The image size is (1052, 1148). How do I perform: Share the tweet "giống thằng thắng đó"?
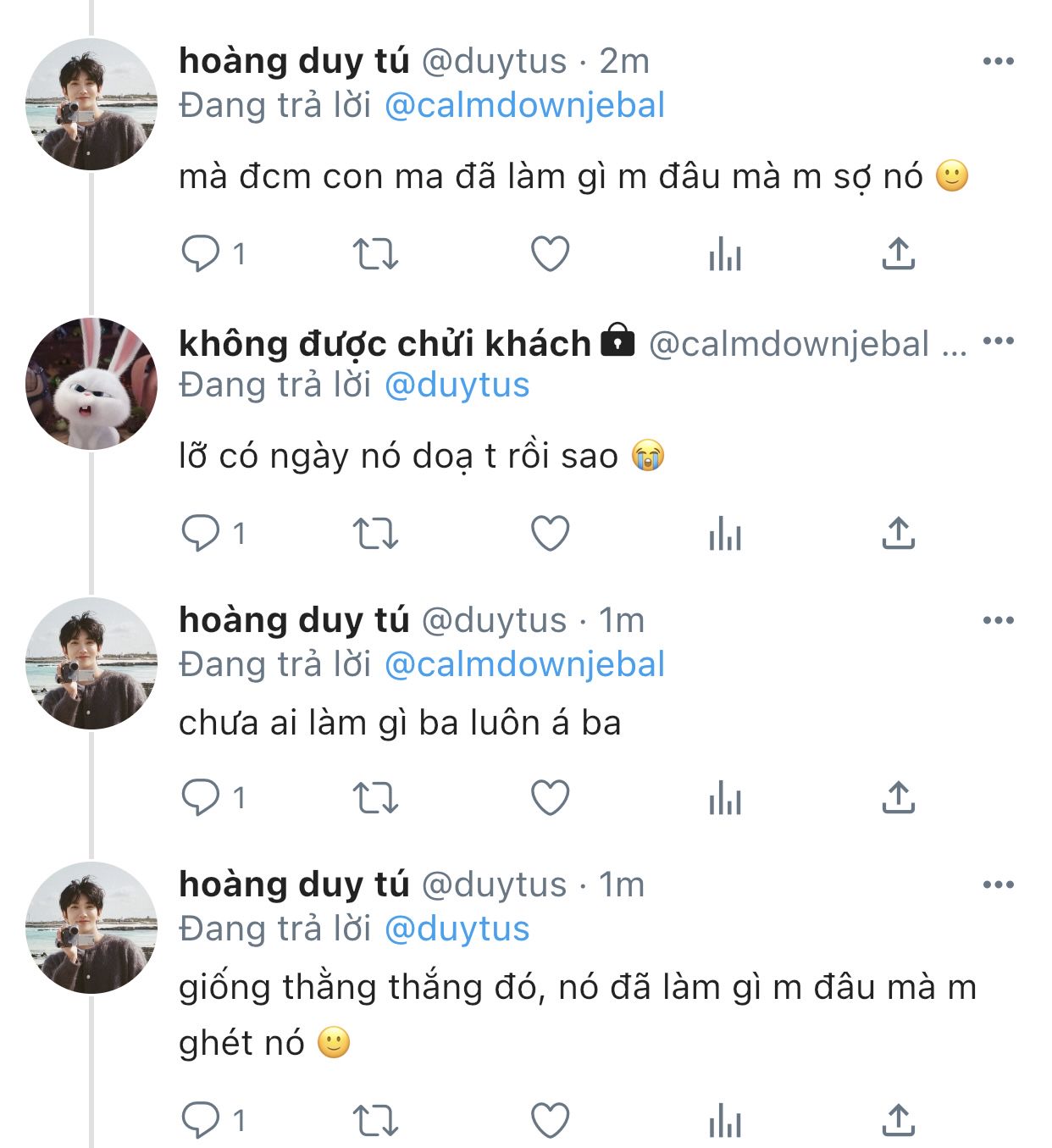898,1121
